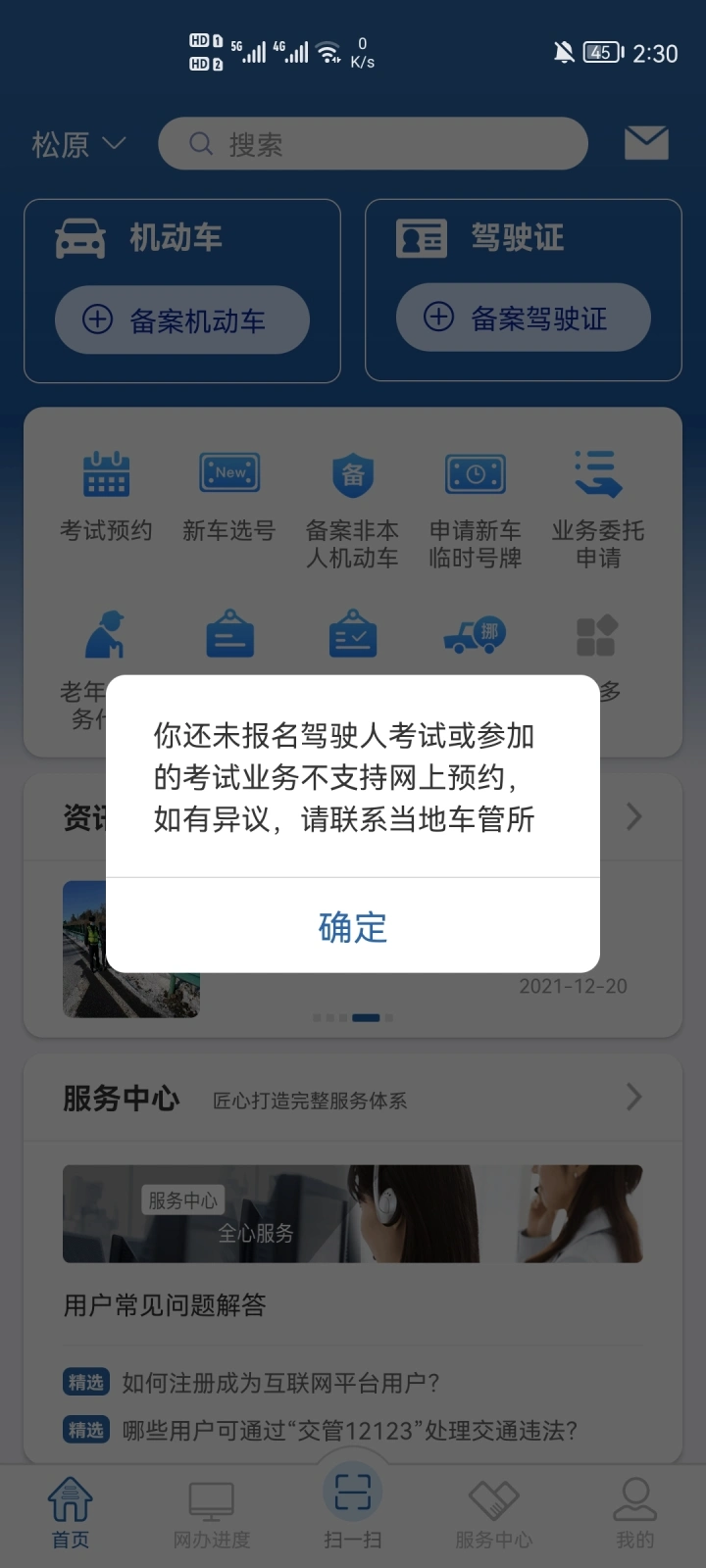Select the 首页 home tab
Viewport: 706px width, 1568px height.
pyautogui.click(x=71, y=1514)
